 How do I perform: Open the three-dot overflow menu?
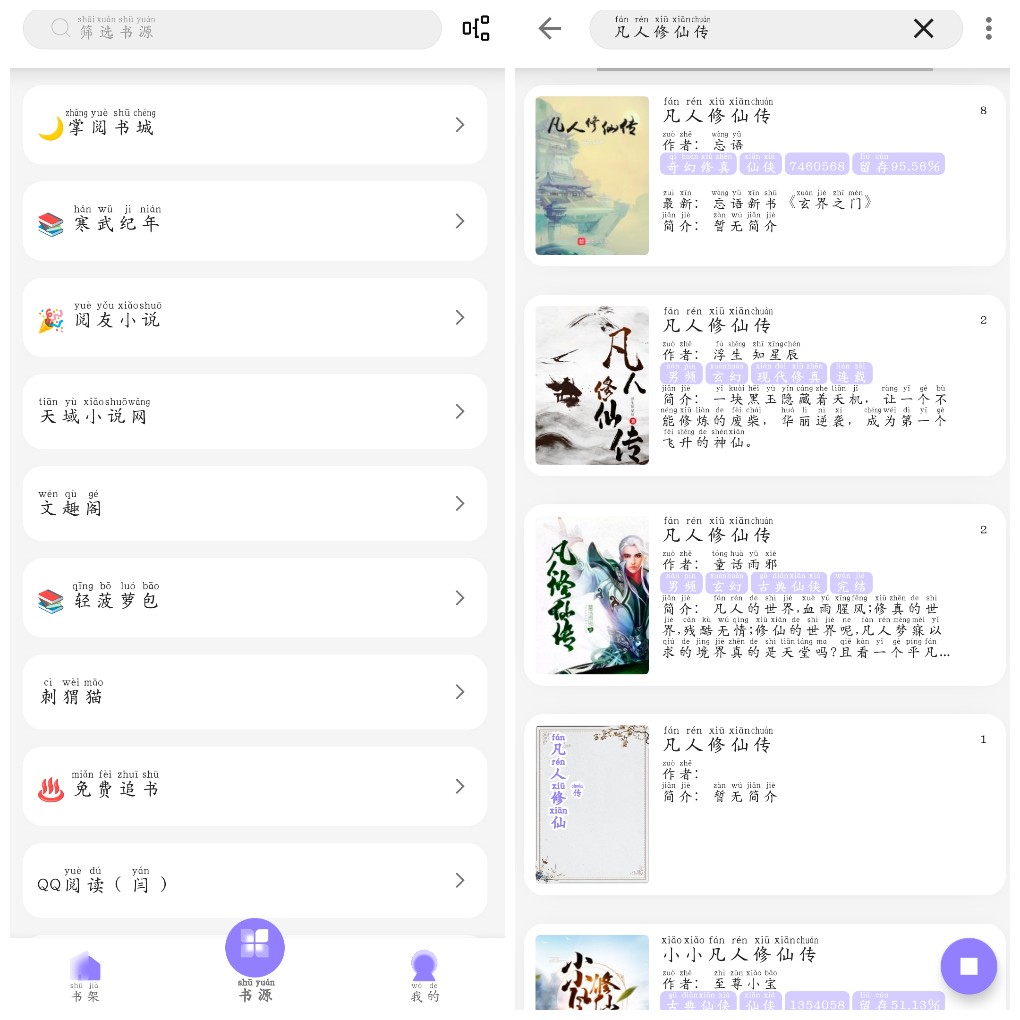[x=988, y=29]
